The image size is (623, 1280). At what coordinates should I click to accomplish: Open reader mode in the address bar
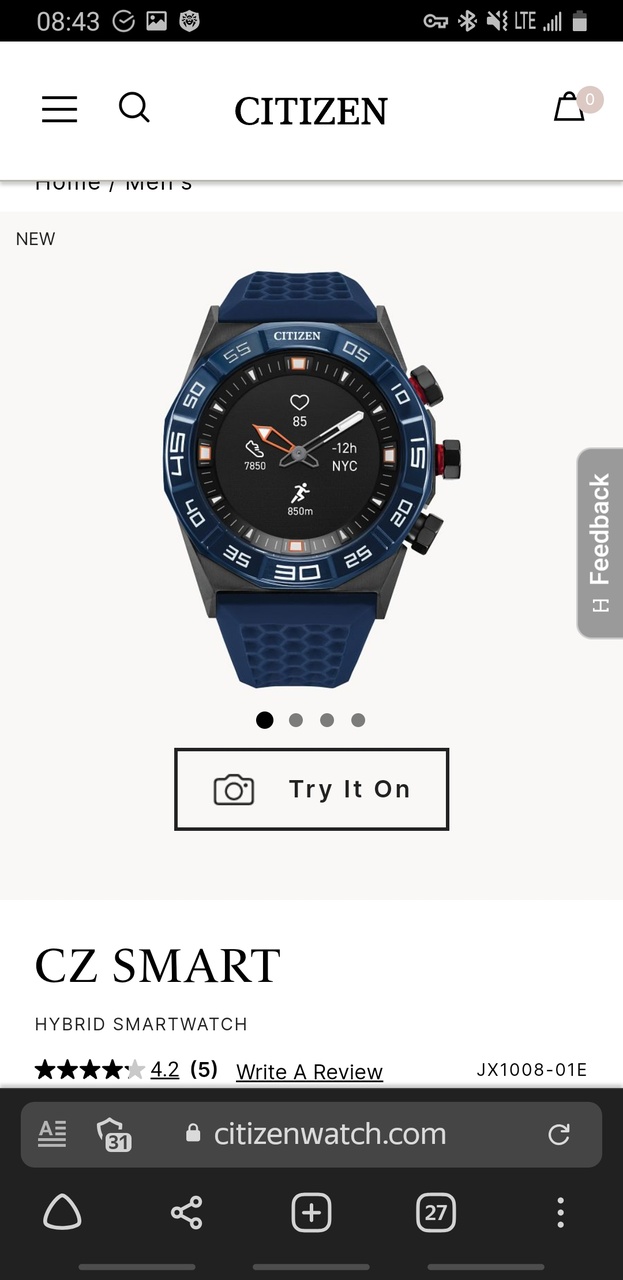52,1133
